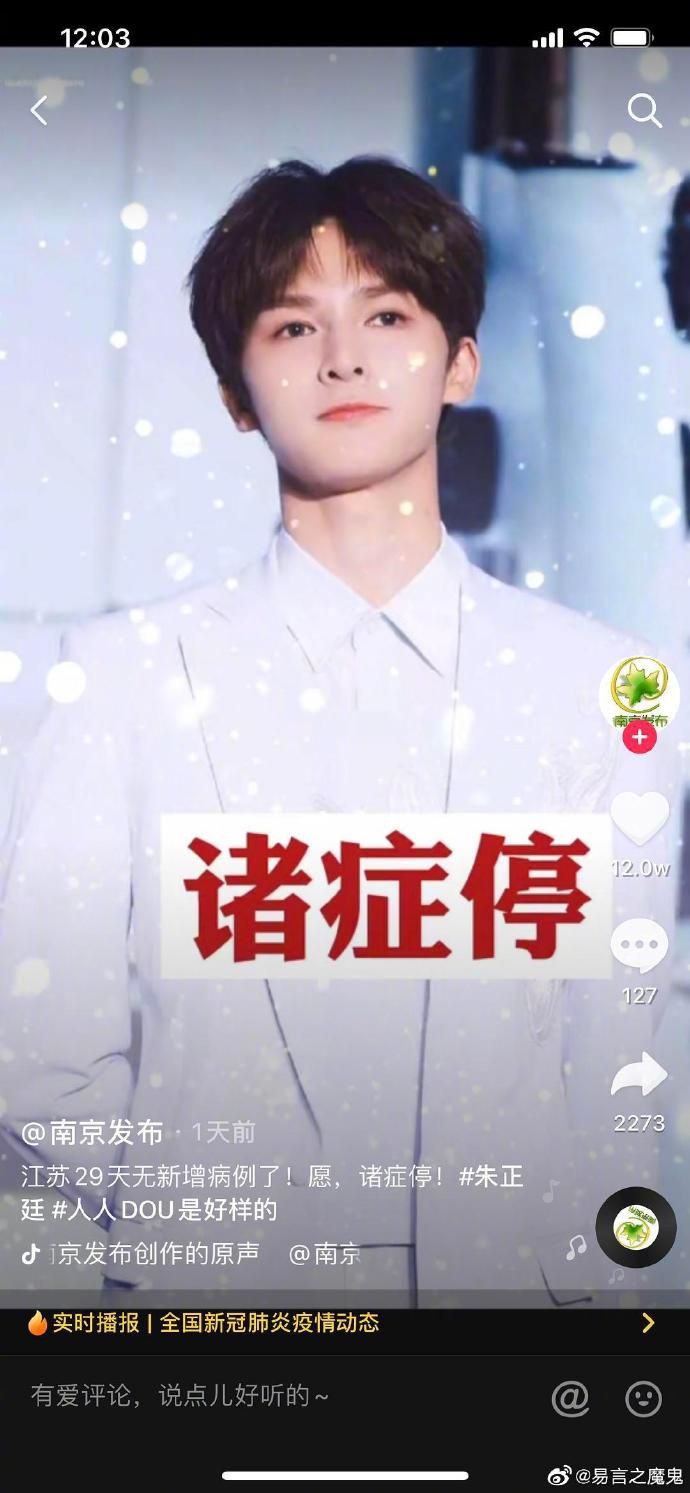Mention someone with the @ icon
This screenshot has width=690, height=1493.
tap(570, 1398)
